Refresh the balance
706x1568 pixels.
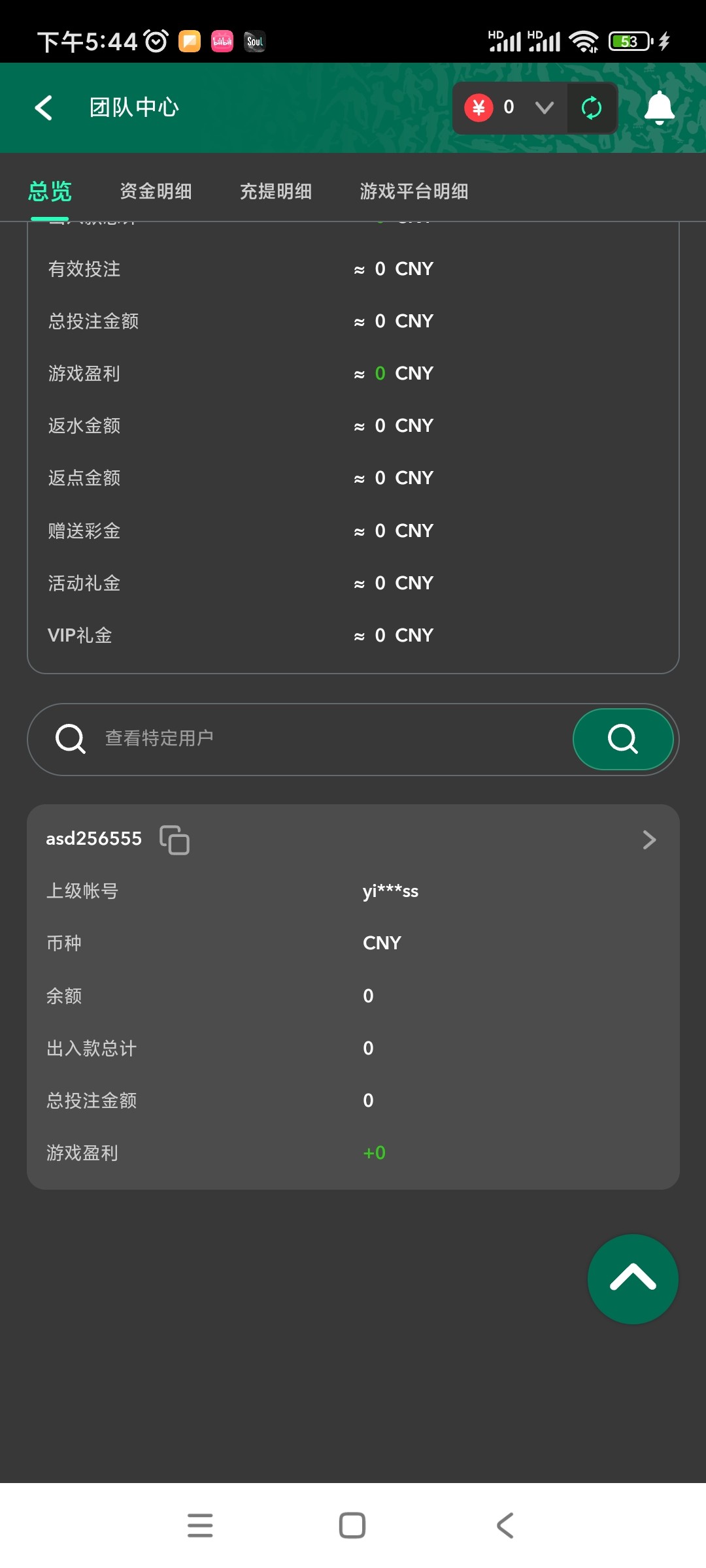tap(592, 108)
